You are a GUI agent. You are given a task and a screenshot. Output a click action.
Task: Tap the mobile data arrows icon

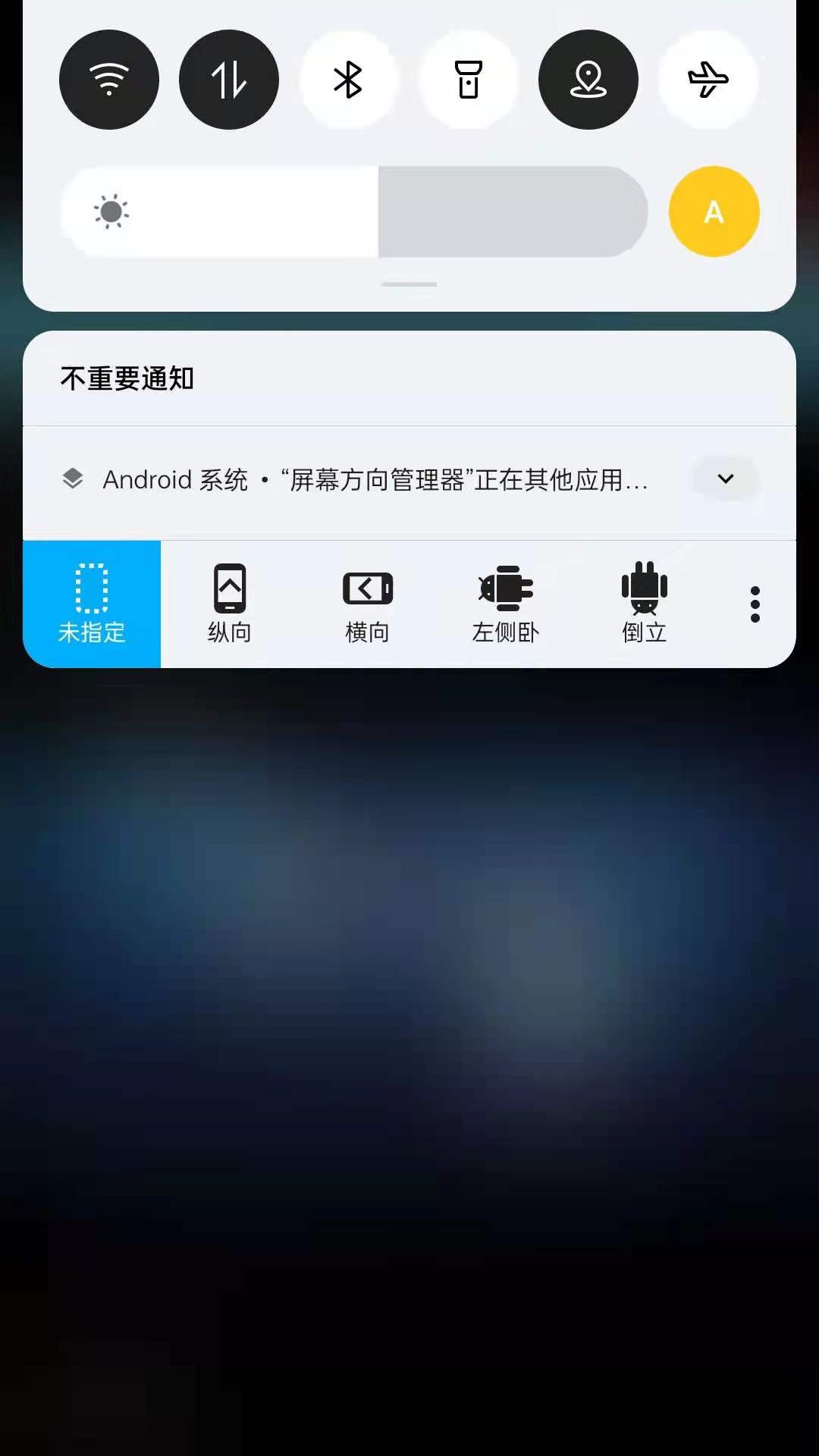(x=229, y=80)
